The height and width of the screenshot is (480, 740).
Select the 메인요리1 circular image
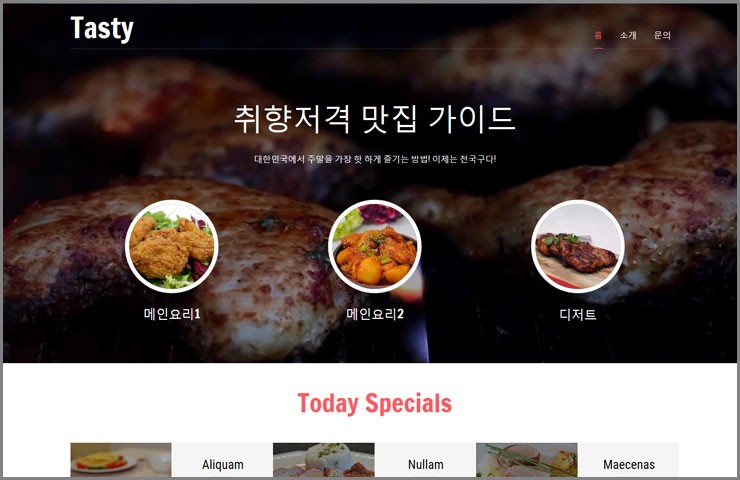tap(171, 246)
